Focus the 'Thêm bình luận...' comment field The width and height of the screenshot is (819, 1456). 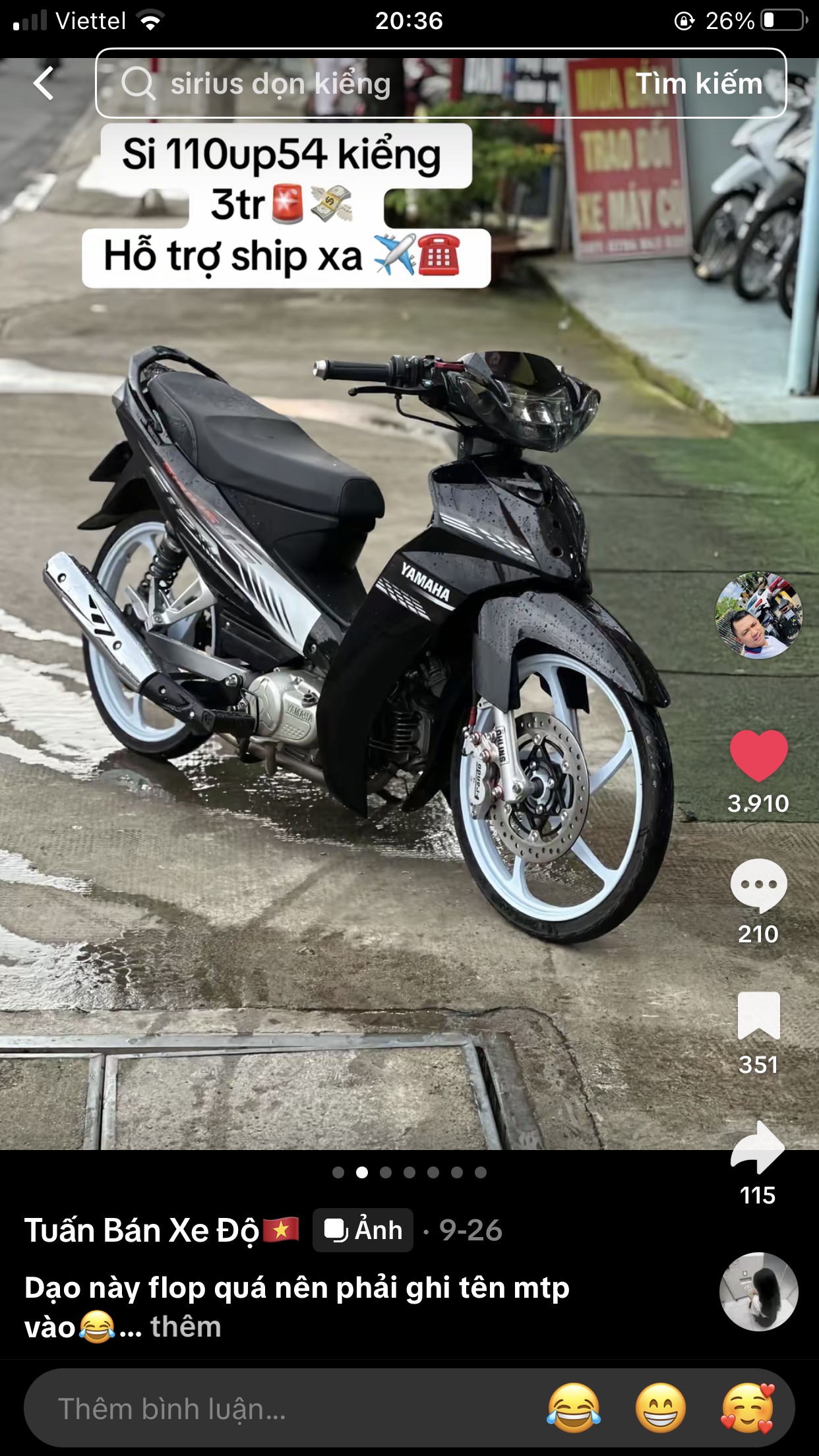point(264,1409)
